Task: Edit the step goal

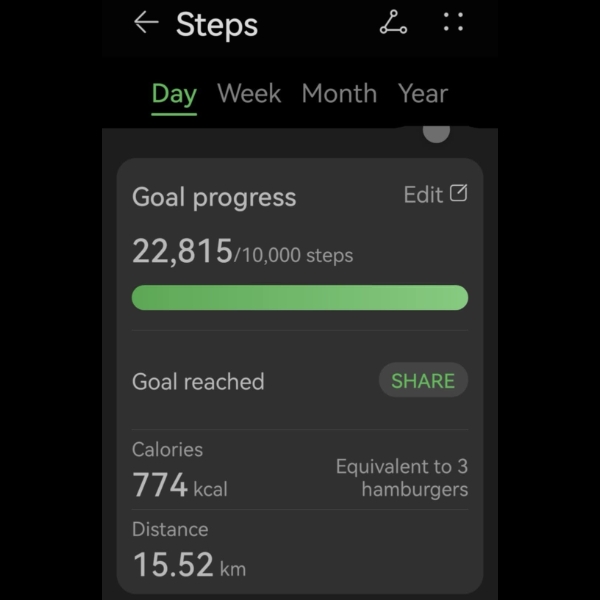Action: coord(435,194)
